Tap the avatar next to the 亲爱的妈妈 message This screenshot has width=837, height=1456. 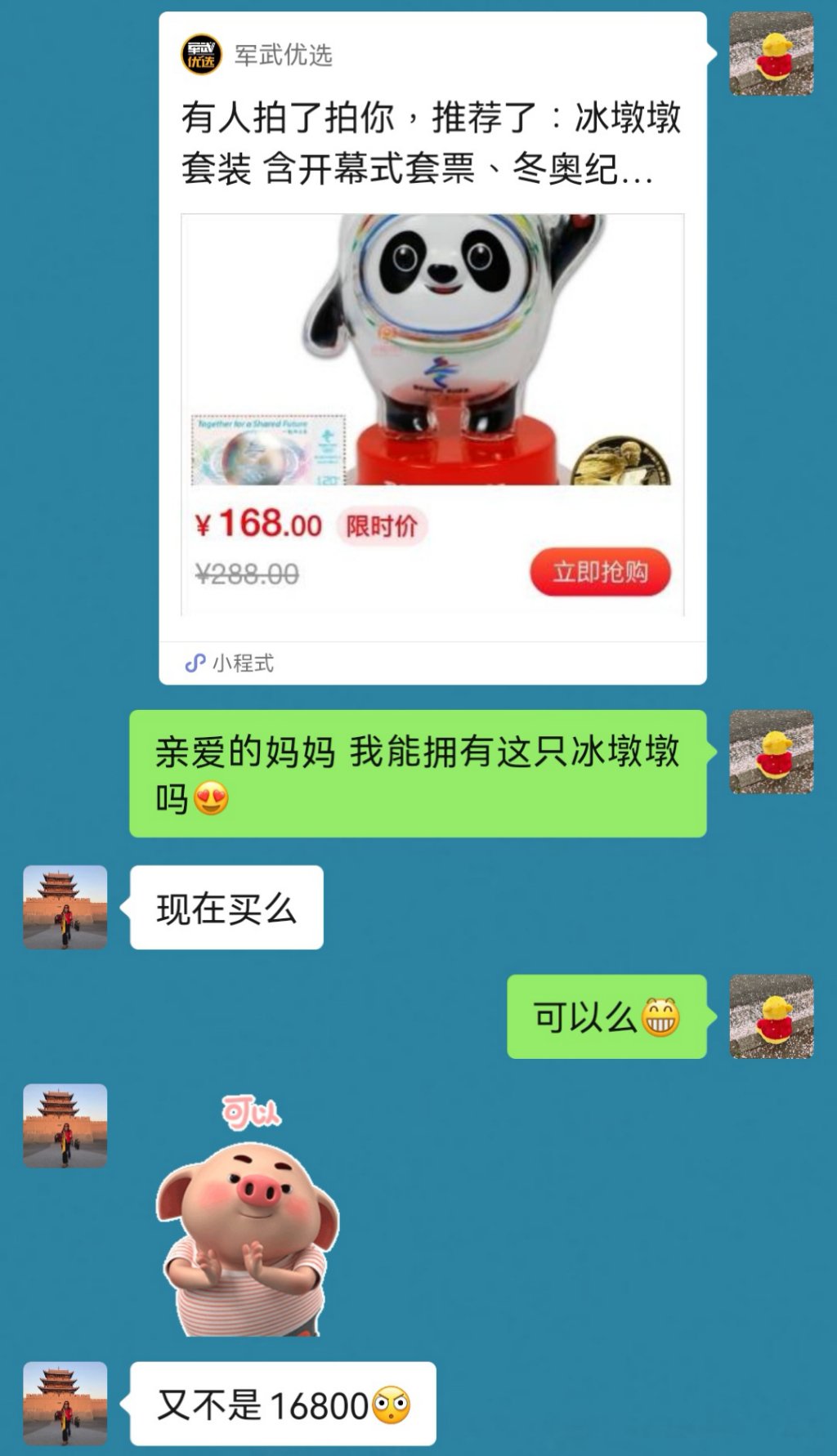click(771, 752)
